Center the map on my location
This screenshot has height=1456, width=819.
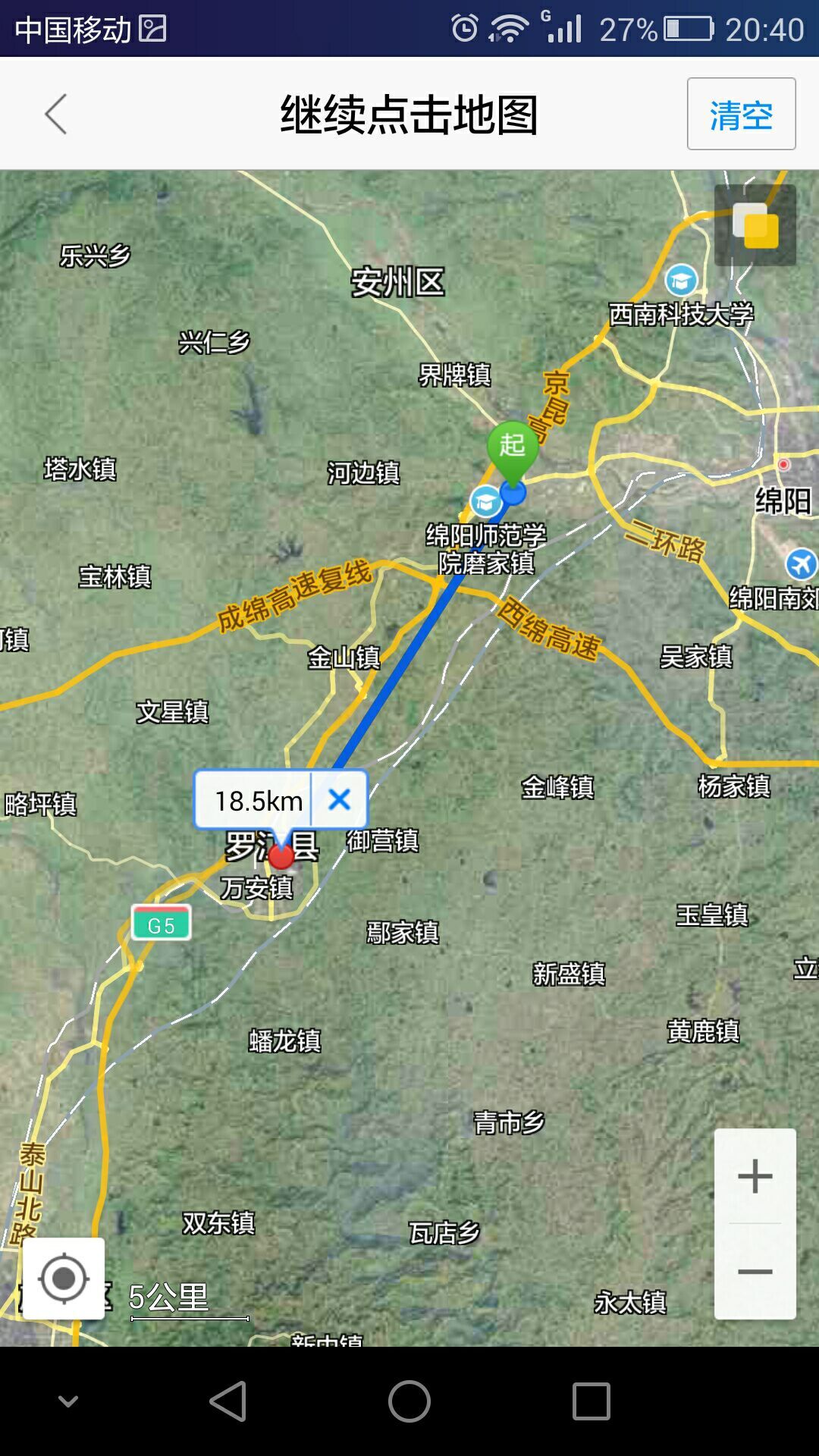point(64,1279)
